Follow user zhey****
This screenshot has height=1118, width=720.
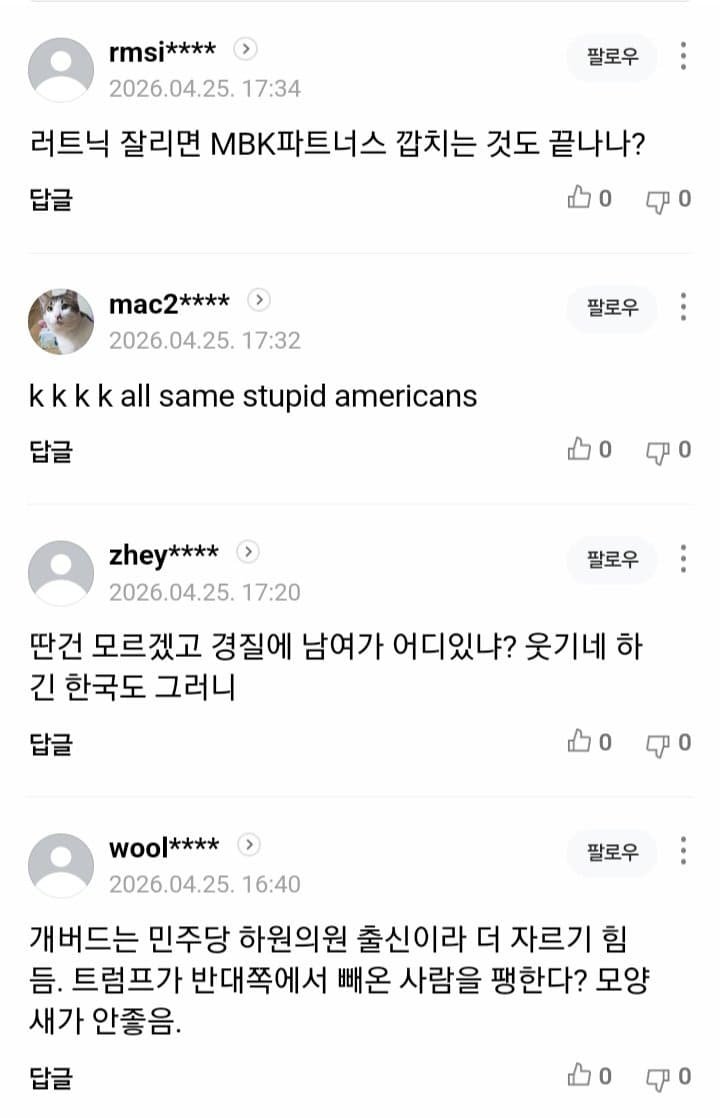pos(612,560)
